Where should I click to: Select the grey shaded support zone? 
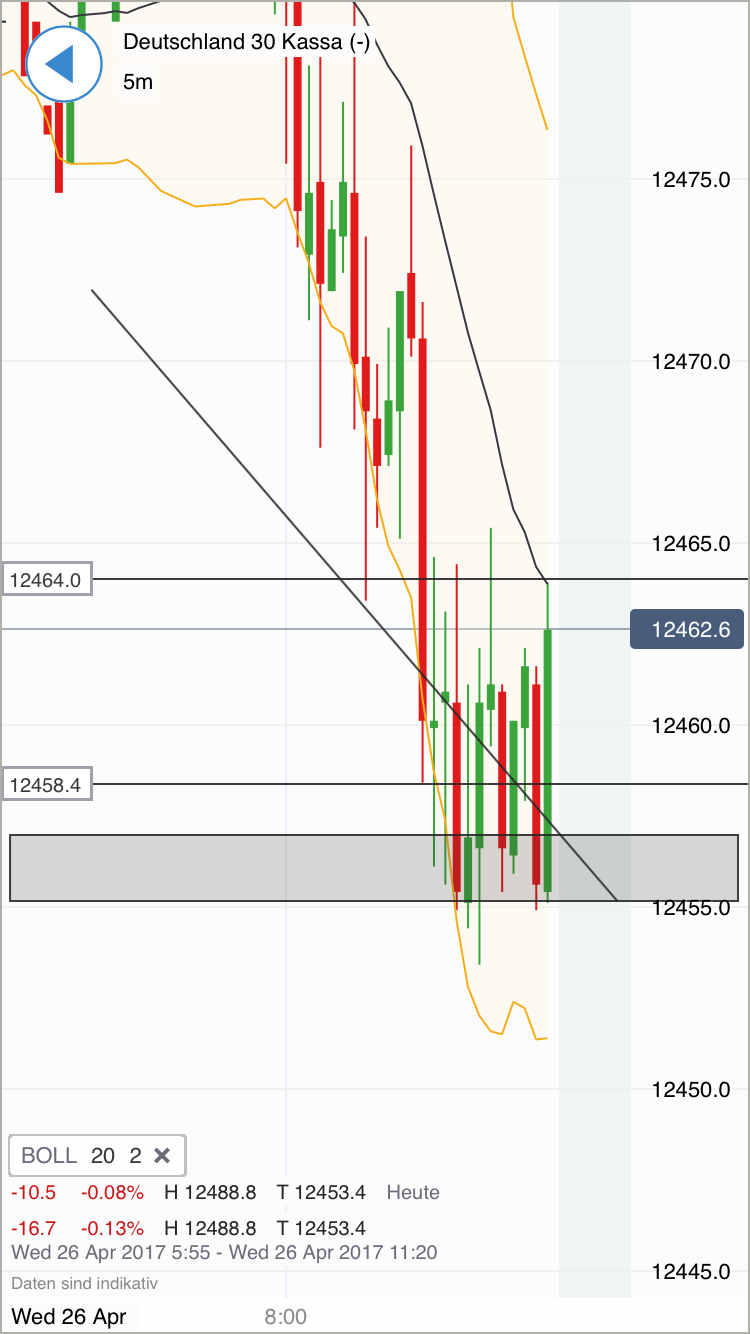click(200, 867)
